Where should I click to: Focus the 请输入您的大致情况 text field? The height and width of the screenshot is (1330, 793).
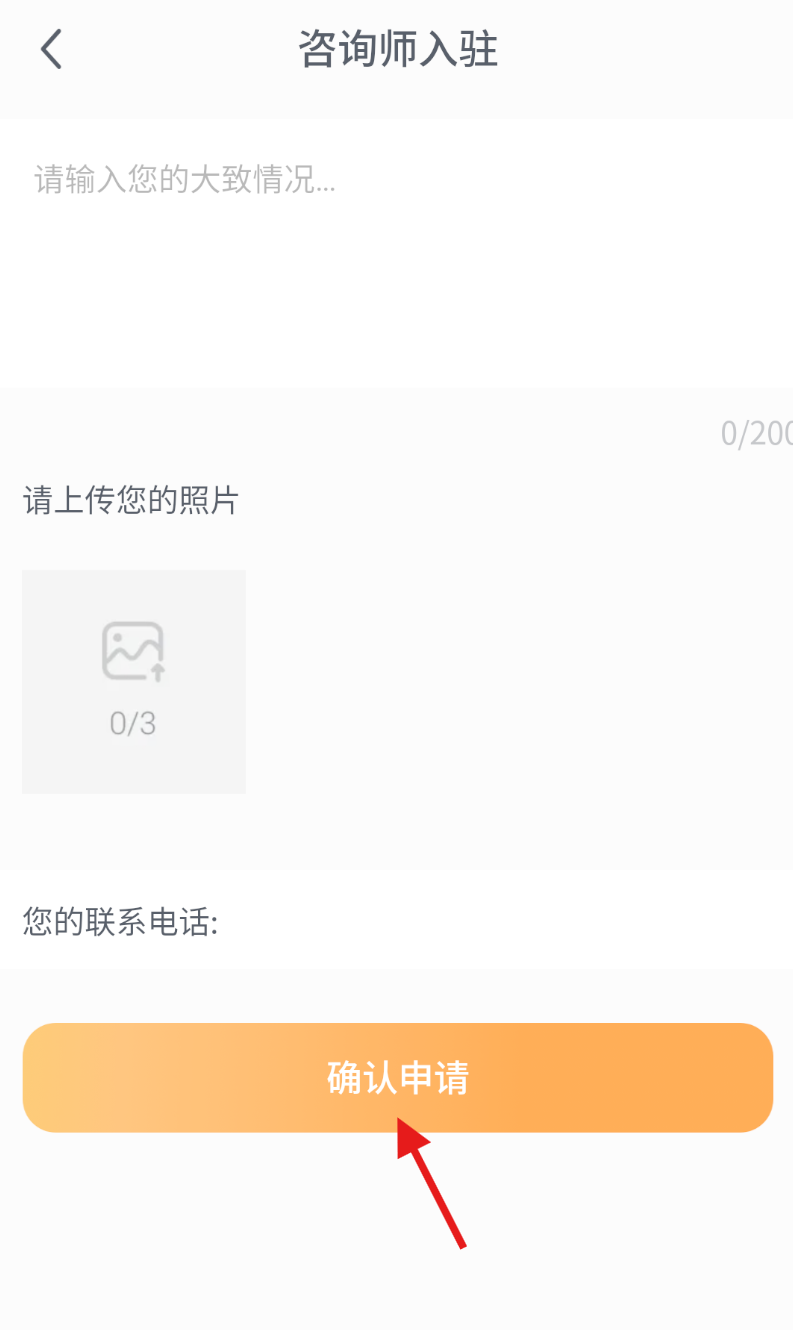click(396, 250)
